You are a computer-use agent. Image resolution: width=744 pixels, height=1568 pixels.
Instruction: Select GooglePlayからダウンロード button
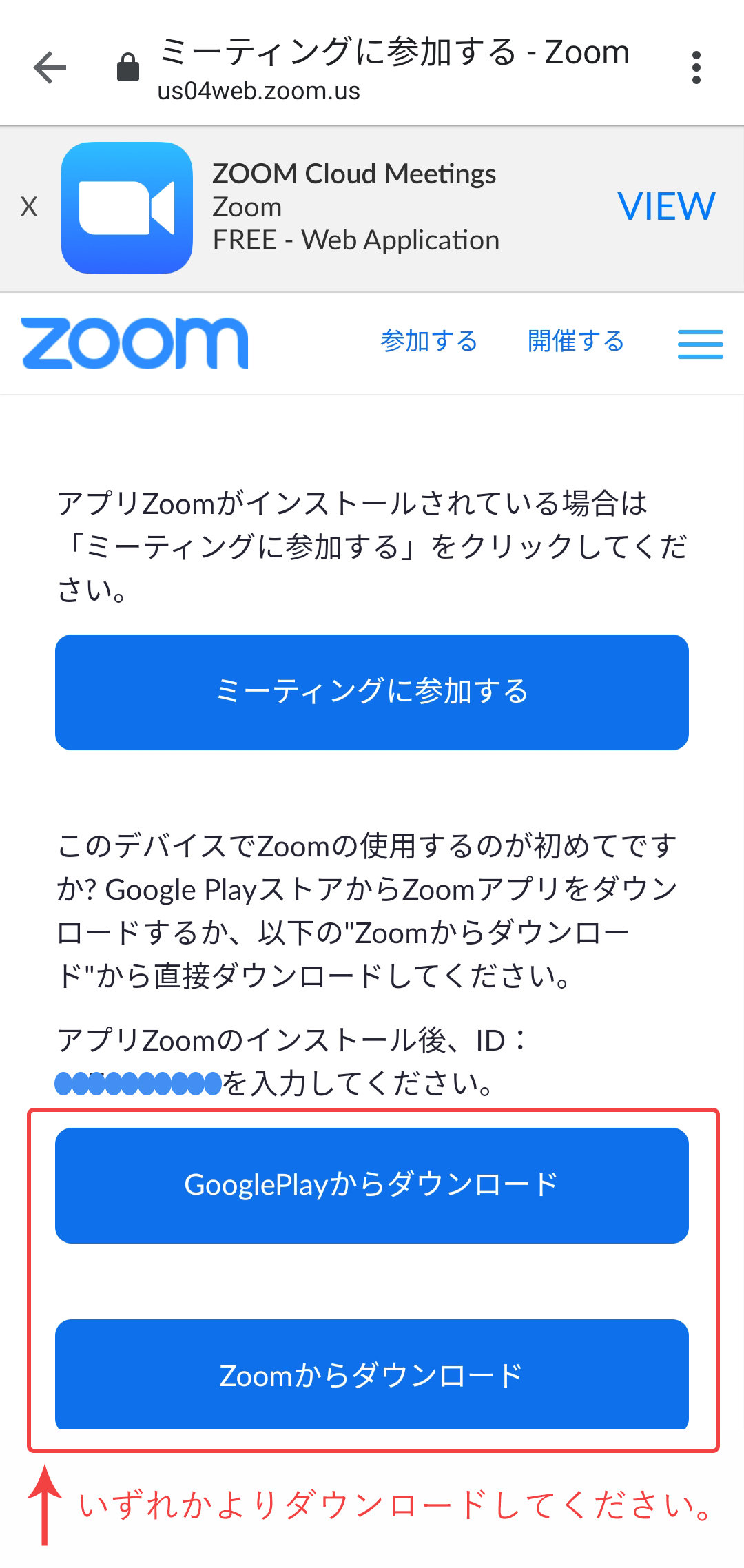[x=372, y=1185]
